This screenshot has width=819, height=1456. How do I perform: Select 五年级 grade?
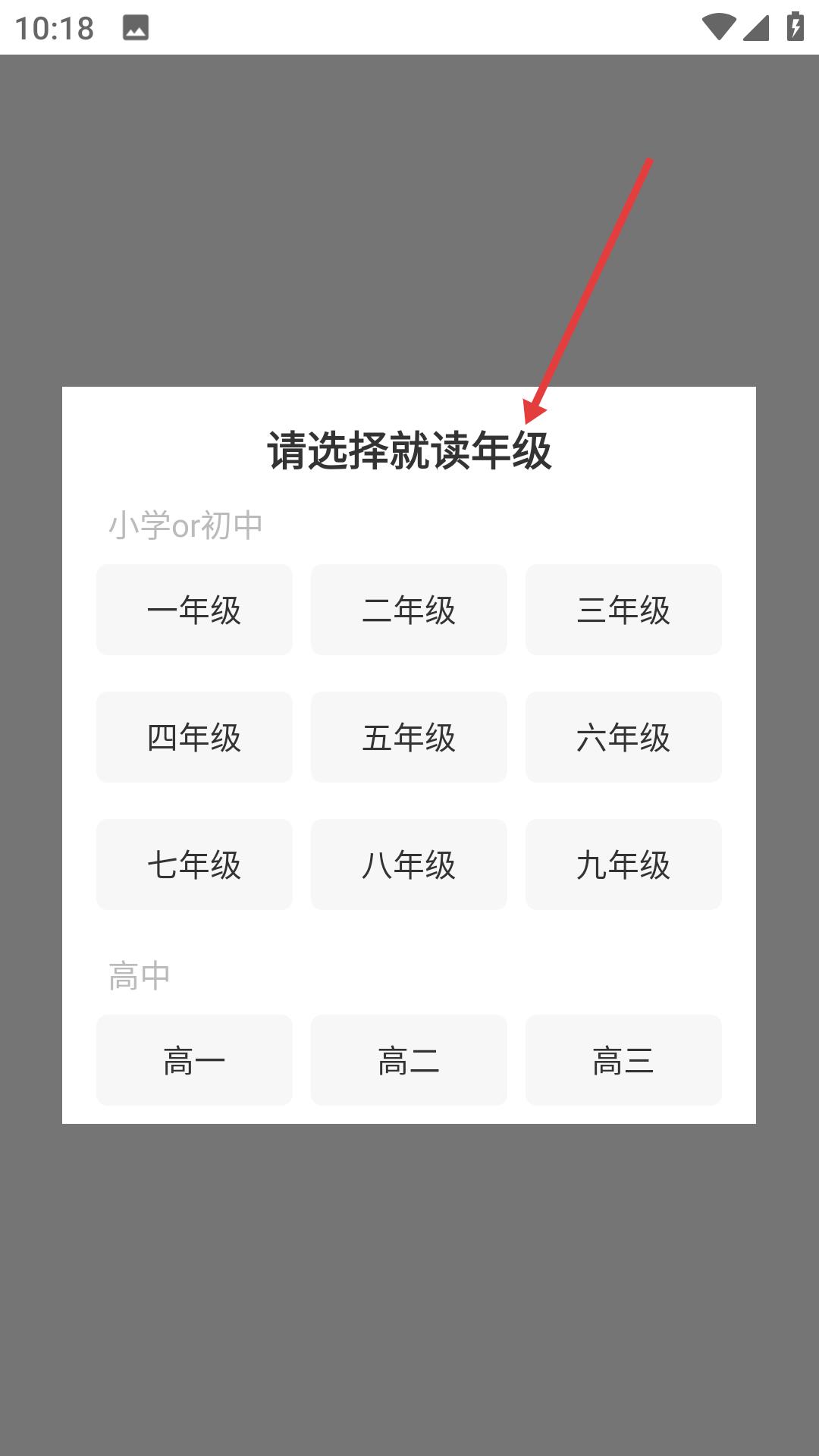(x=409, y=737)
